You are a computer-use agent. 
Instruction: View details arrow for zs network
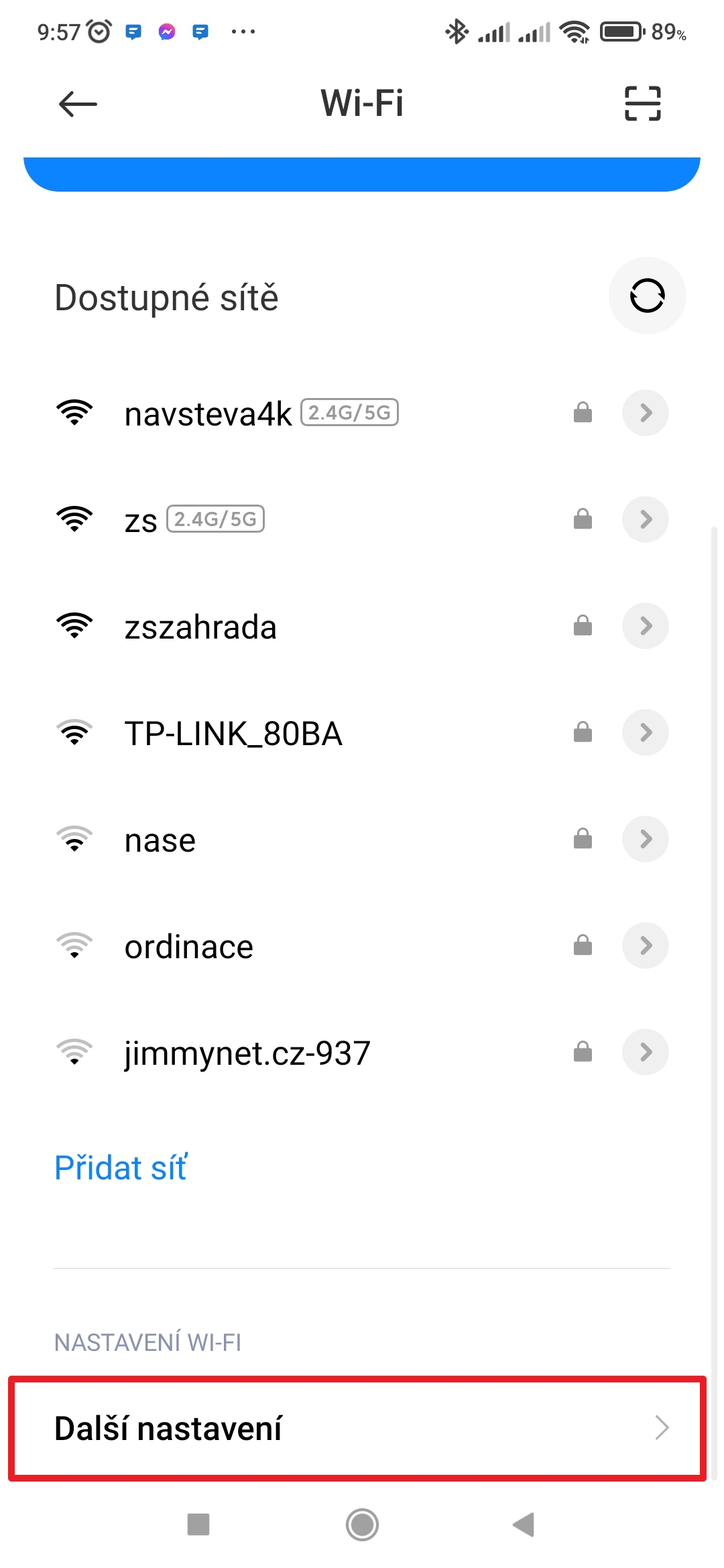645,519
